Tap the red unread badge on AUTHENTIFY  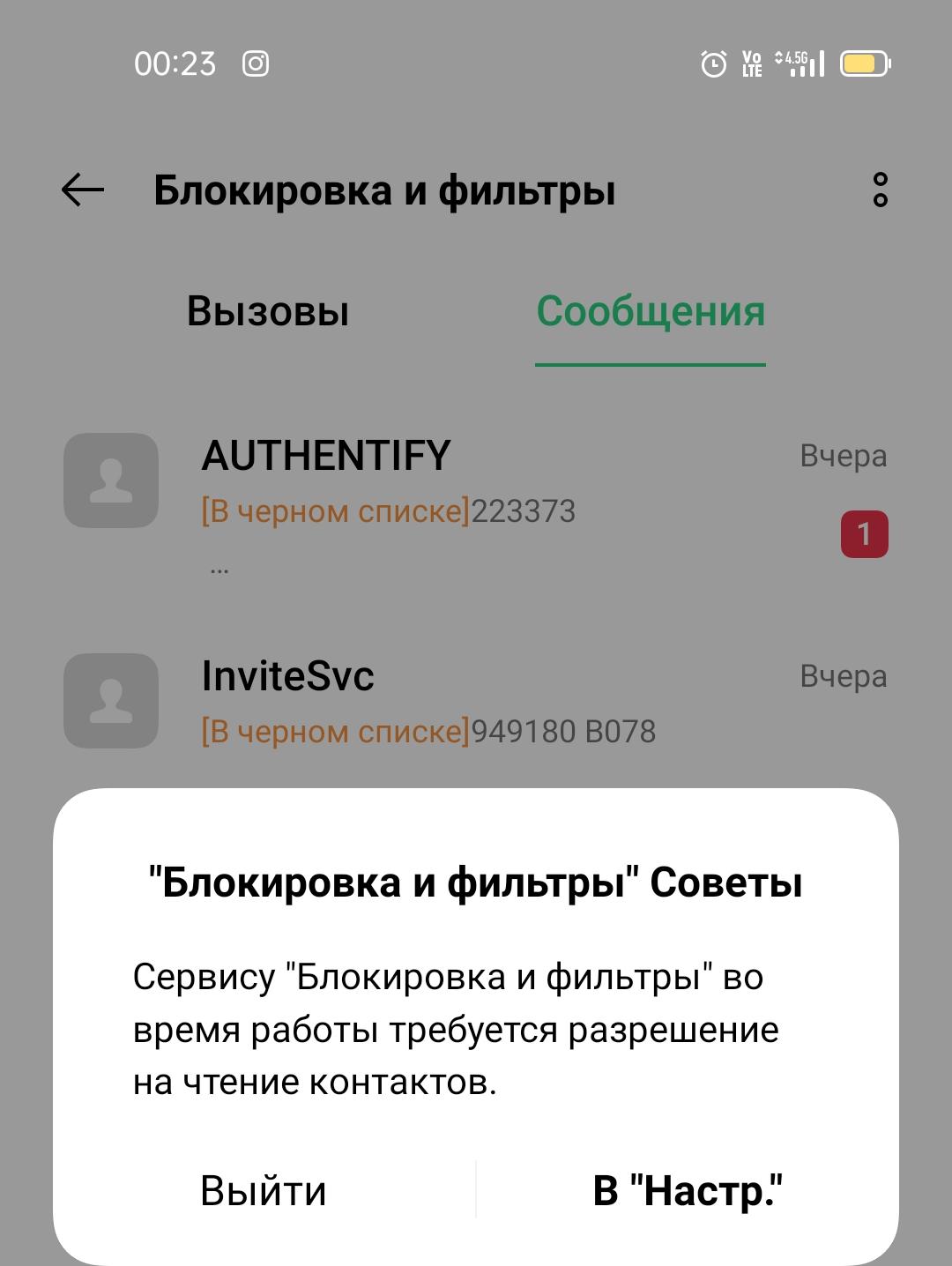pos(865,532)
